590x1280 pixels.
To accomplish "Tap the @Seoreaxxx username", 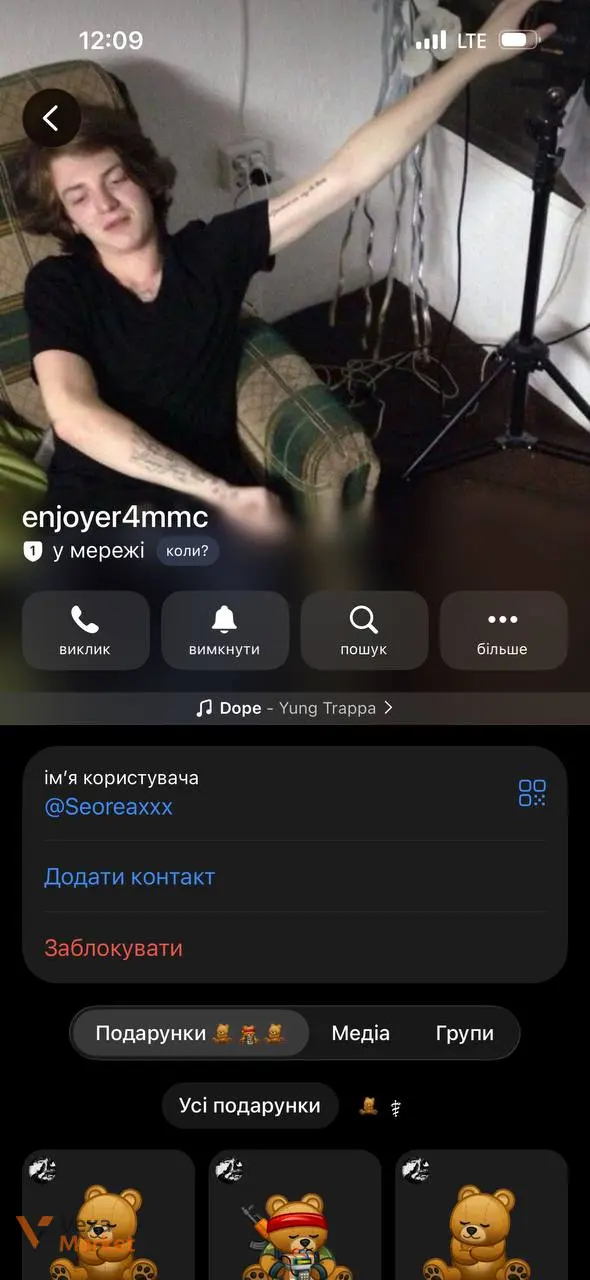I will [x=108, y=807].
